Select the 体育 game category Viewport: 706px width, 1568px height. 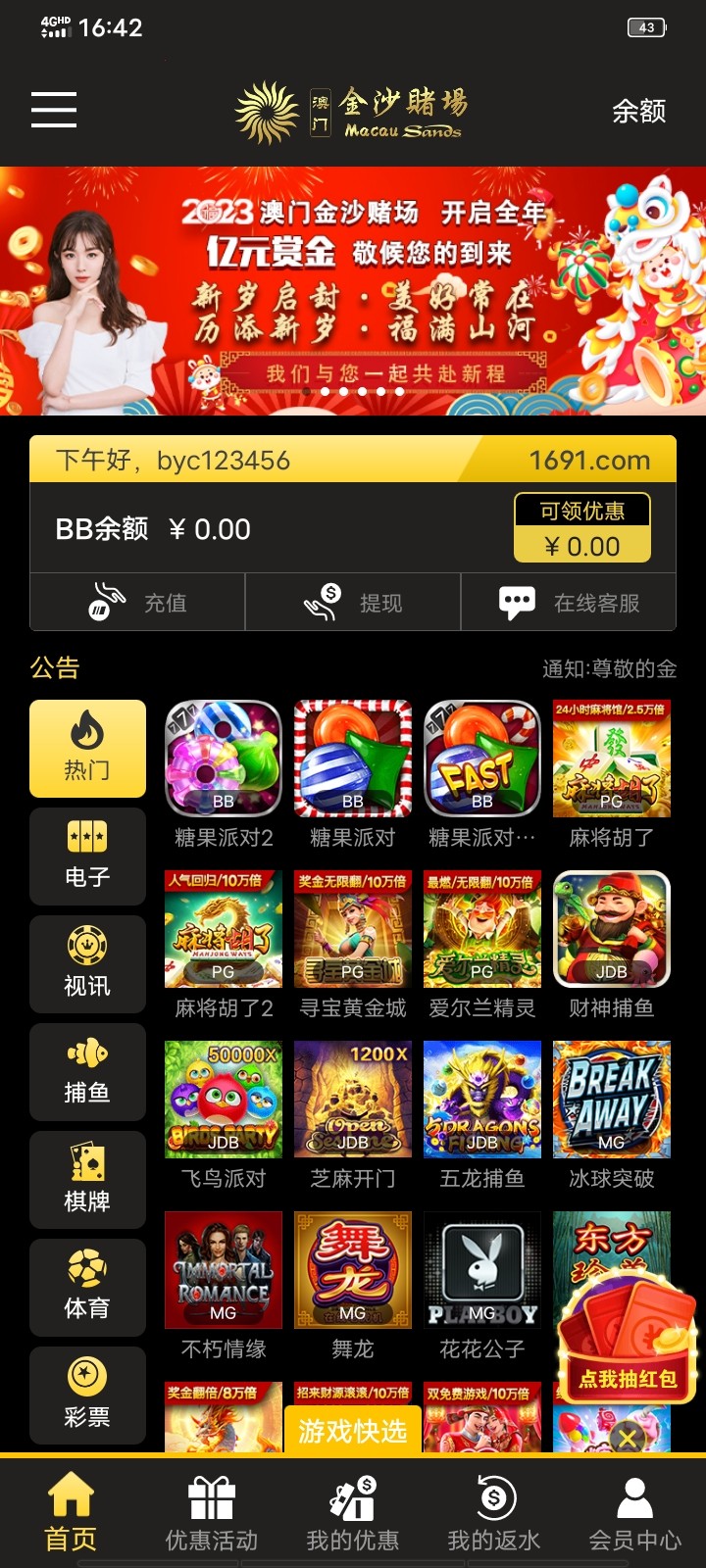(87, 1288)
